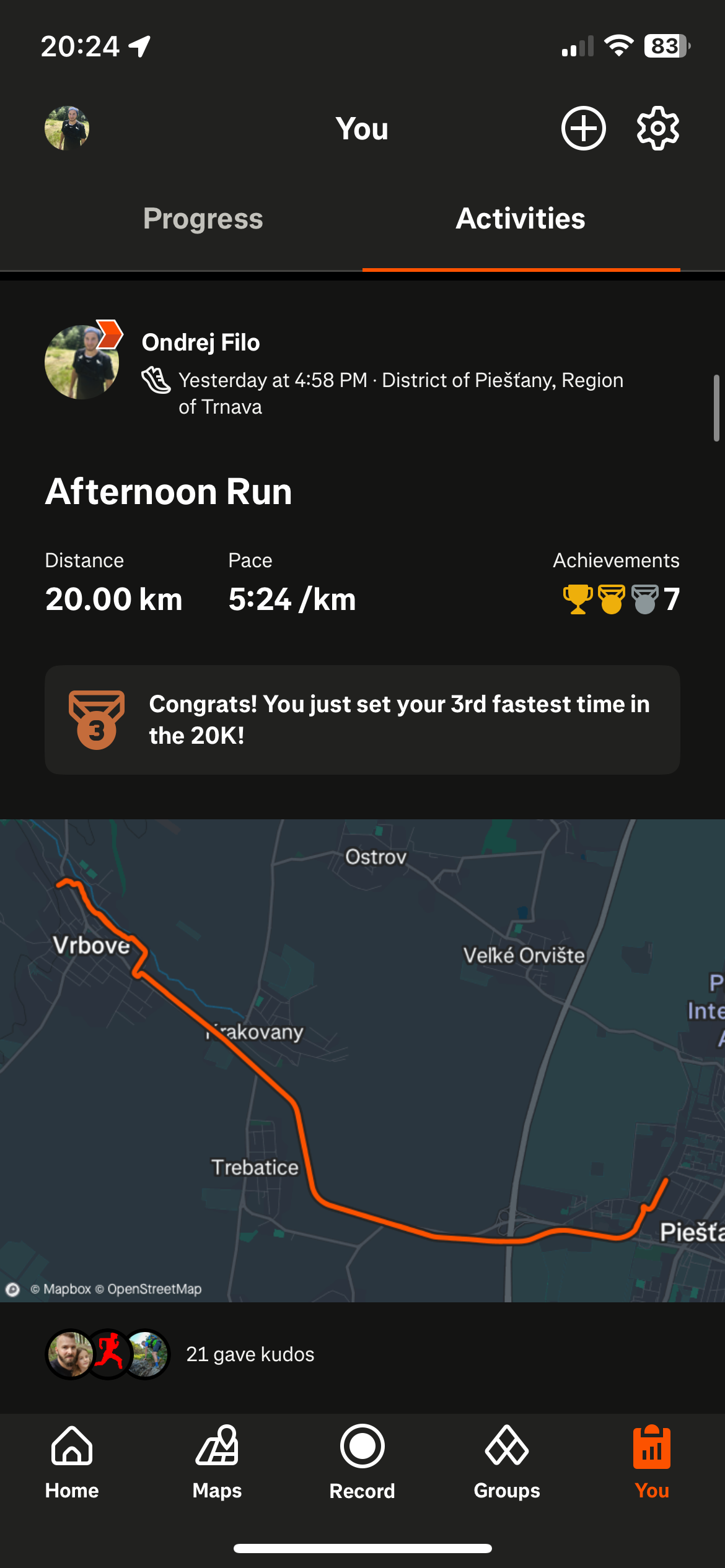The width and height of the screenshot is (725, 1568).
Task: Open Ondrej Filo's profile from activity header
Action: (201, 342)
